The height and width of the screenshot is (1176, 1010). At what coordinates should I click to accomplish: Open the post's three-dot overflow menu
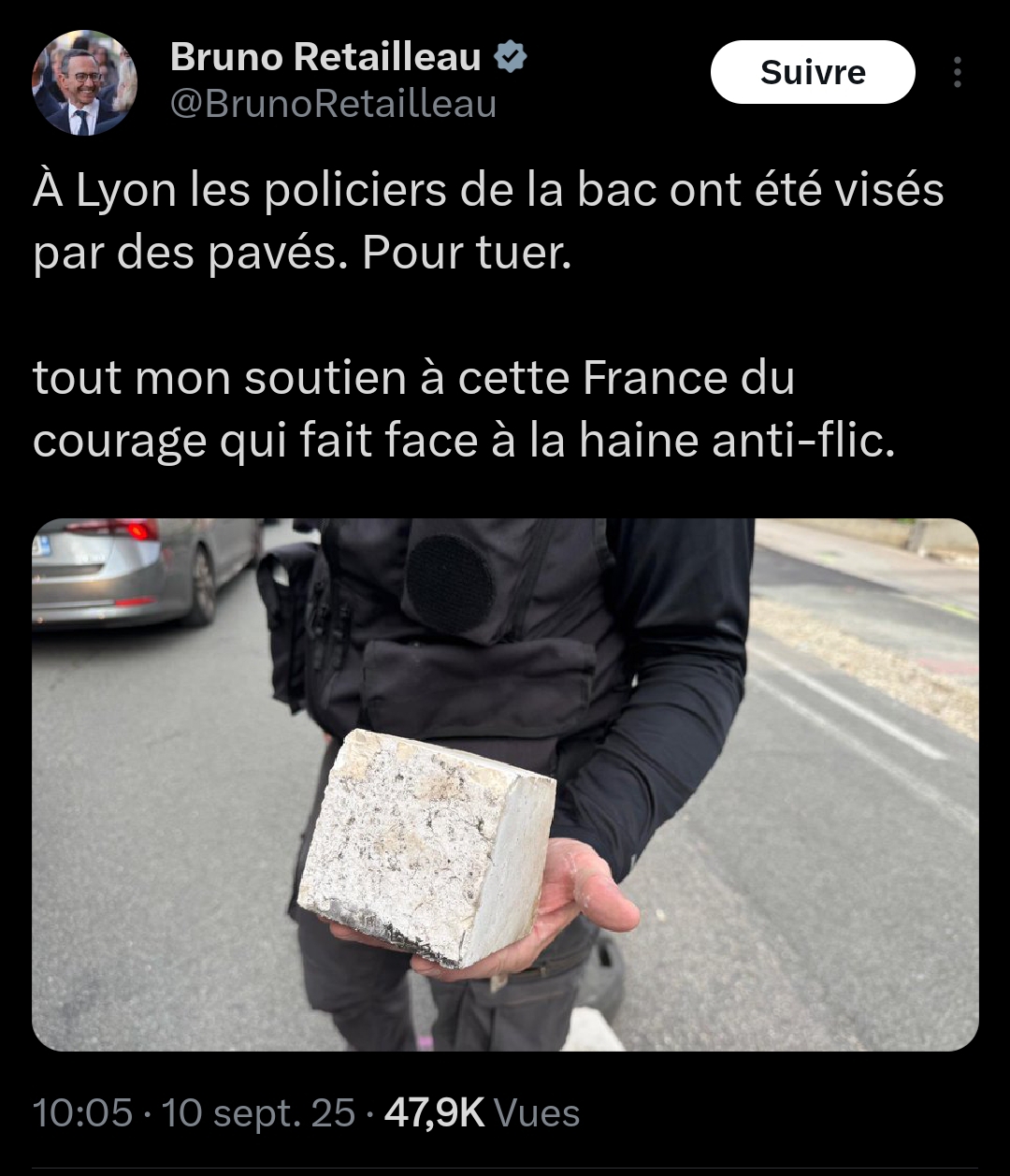pyautogui.click(x=957, y=72)
